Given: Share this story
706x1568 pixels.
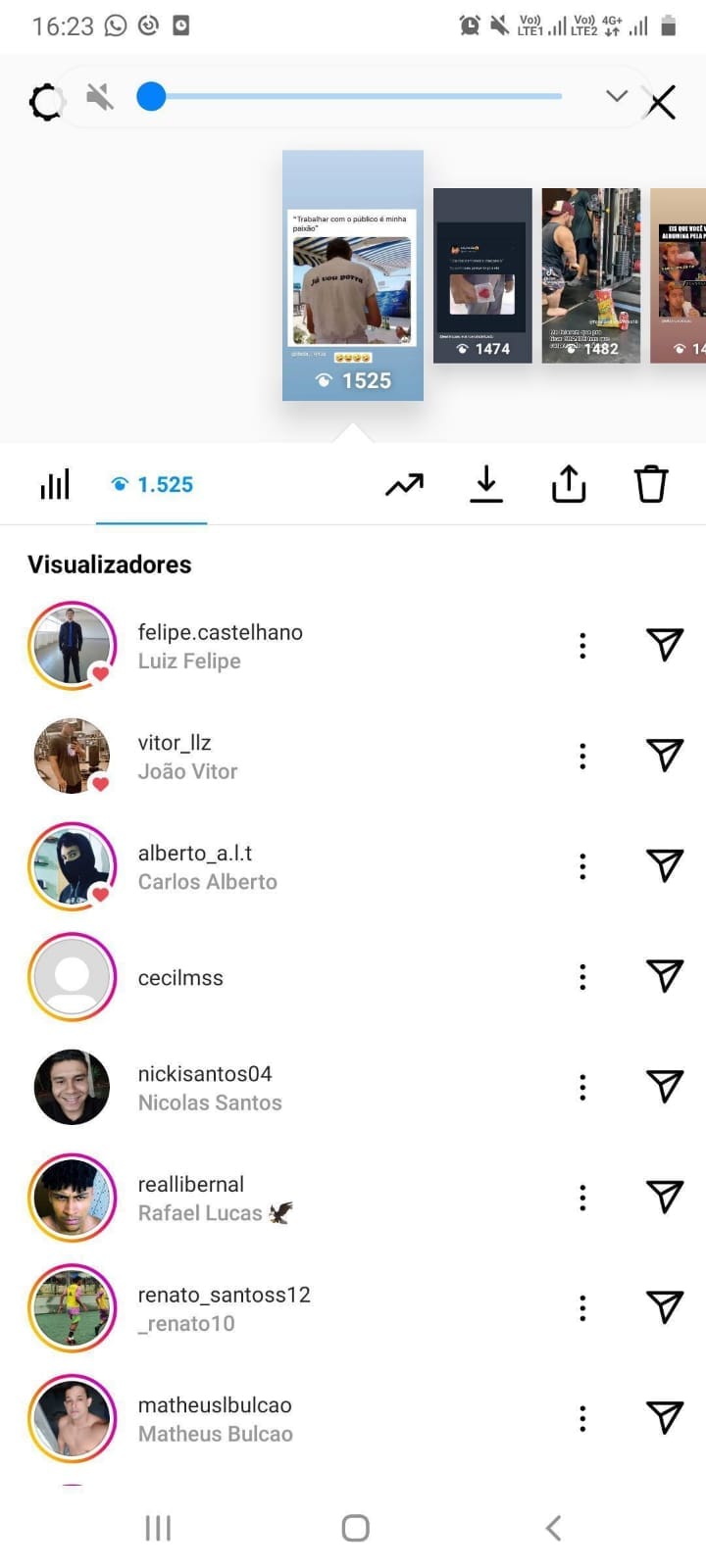Looking at the screenshot, I should point(569,484).
